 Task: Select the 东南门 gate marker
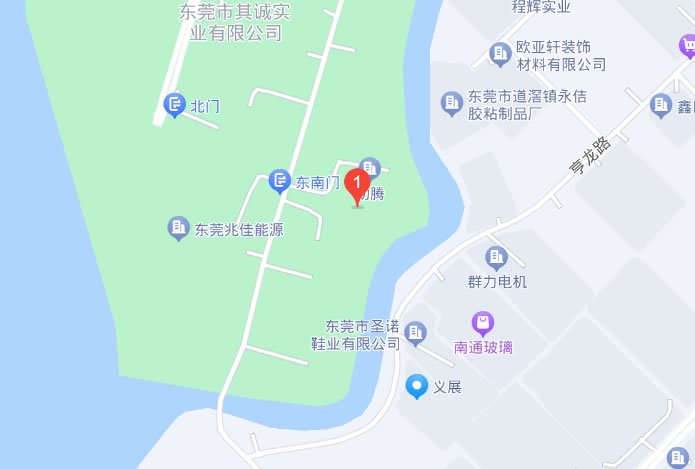pyautogui.click(x=280, y=181)
